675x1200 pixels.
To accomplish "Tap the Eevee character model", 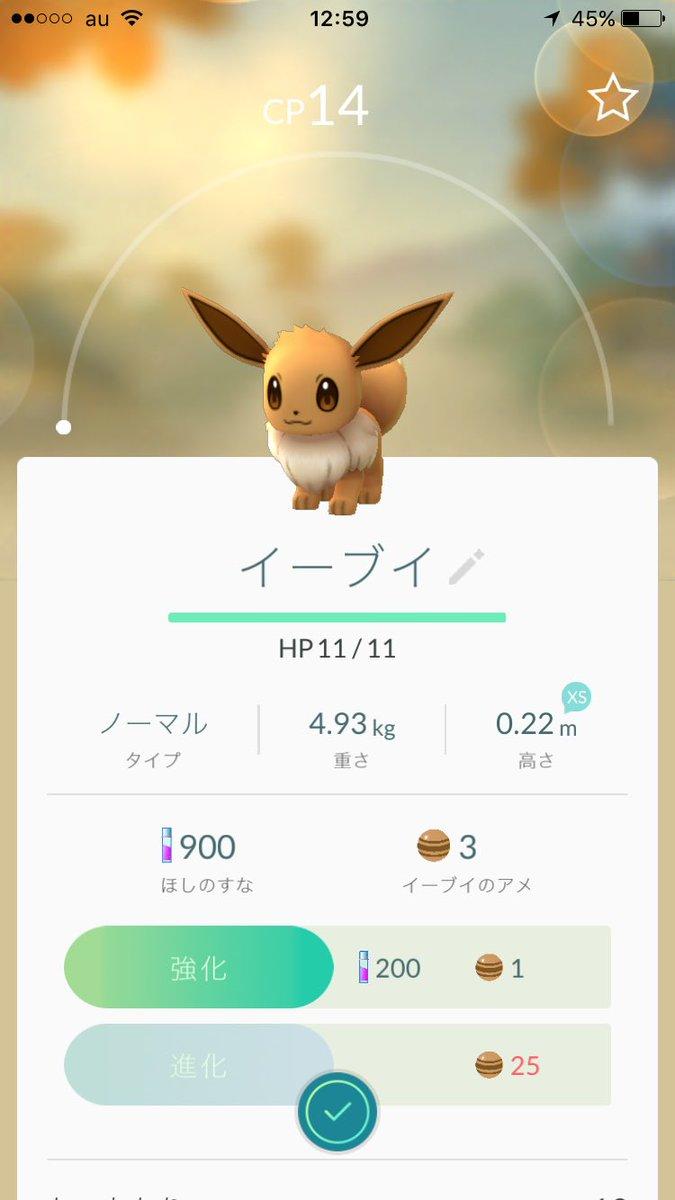I will (320, 410).
